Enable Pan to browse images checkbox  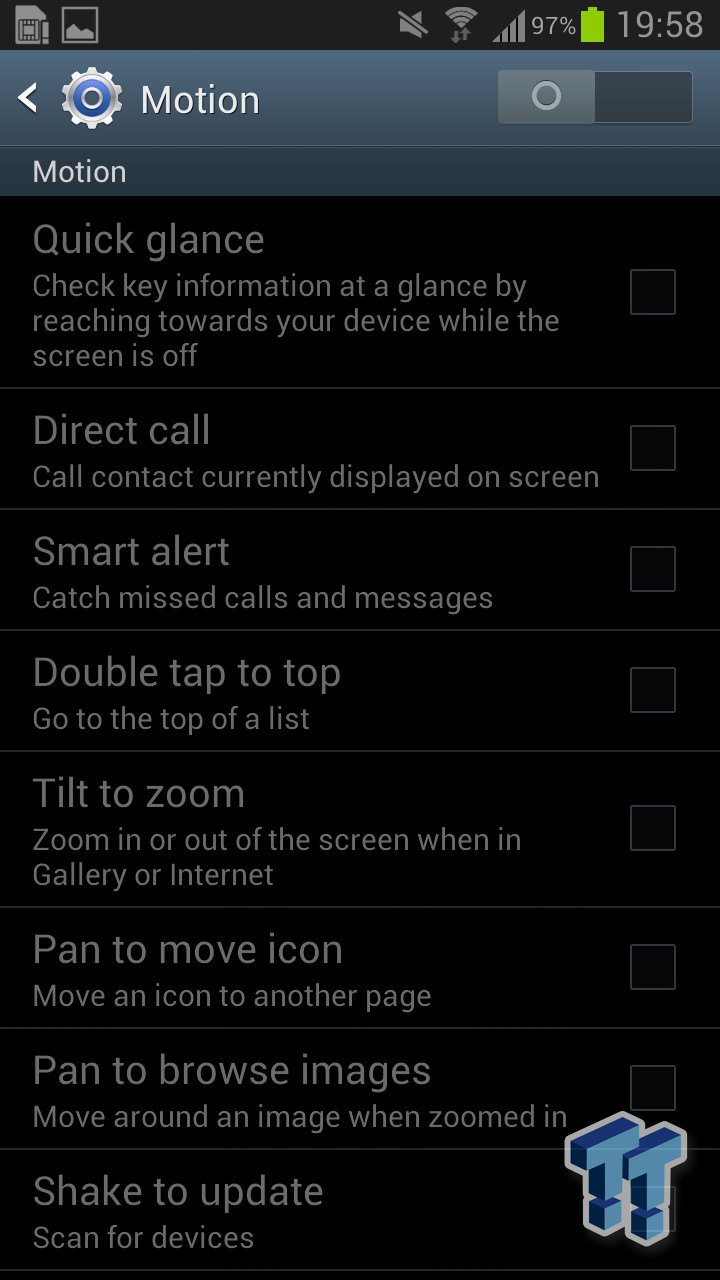(x=652, y=1086)
